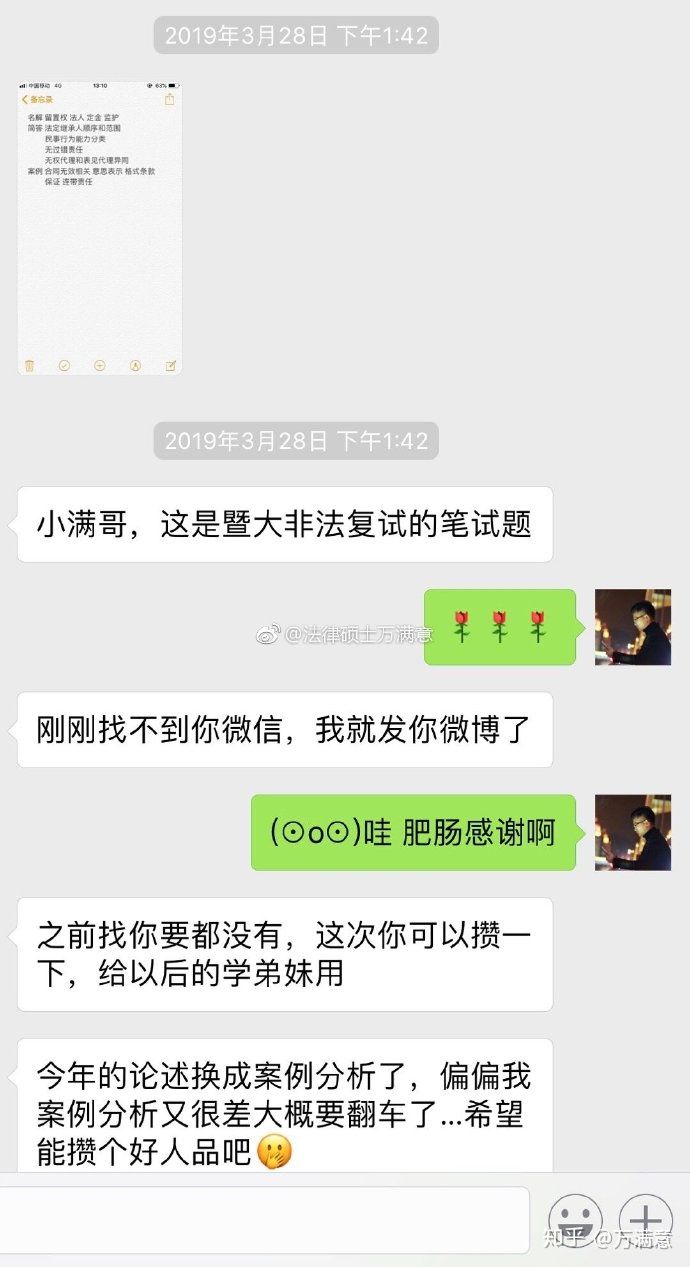Open sender's avatar beside 肥肠感谢啊 message
690x1267 pixels.
point(632,832)
